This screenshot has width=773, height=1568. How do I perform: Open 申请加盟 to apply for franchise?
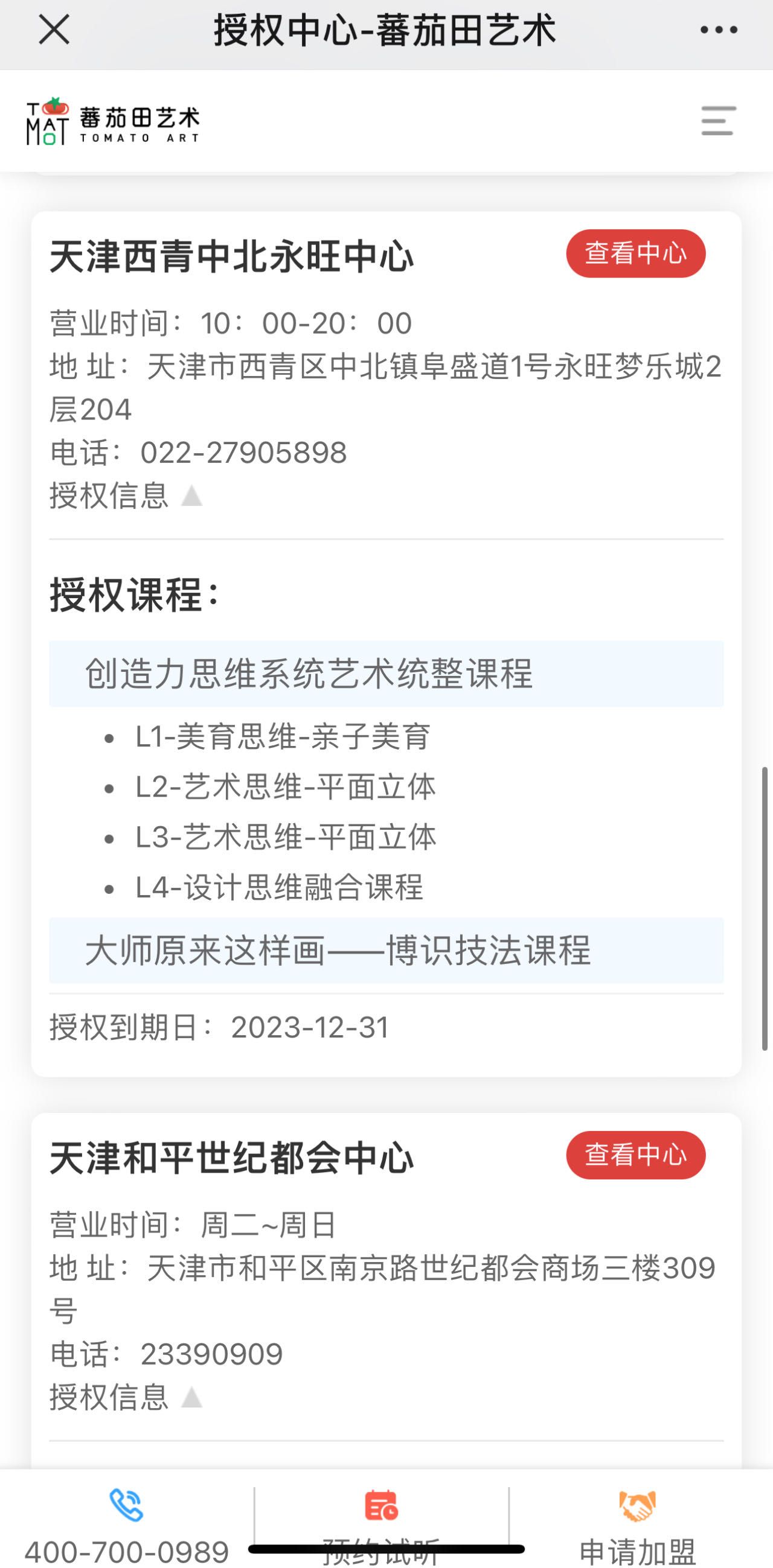click(x=637, y=1525)
